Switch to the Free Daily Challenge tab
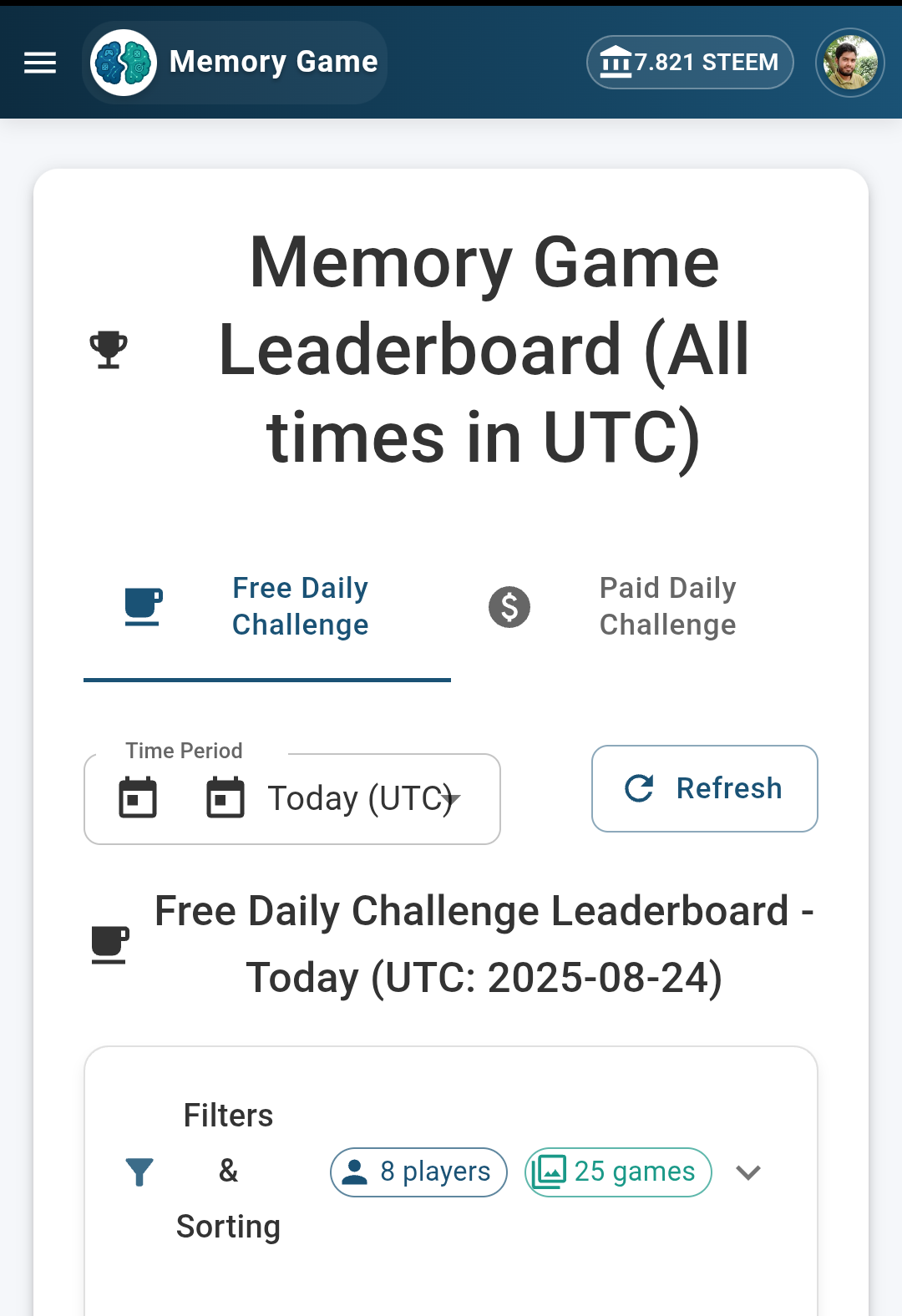Image resolution: width=902 pixels, height=1316 pixels. click(267, 607)
